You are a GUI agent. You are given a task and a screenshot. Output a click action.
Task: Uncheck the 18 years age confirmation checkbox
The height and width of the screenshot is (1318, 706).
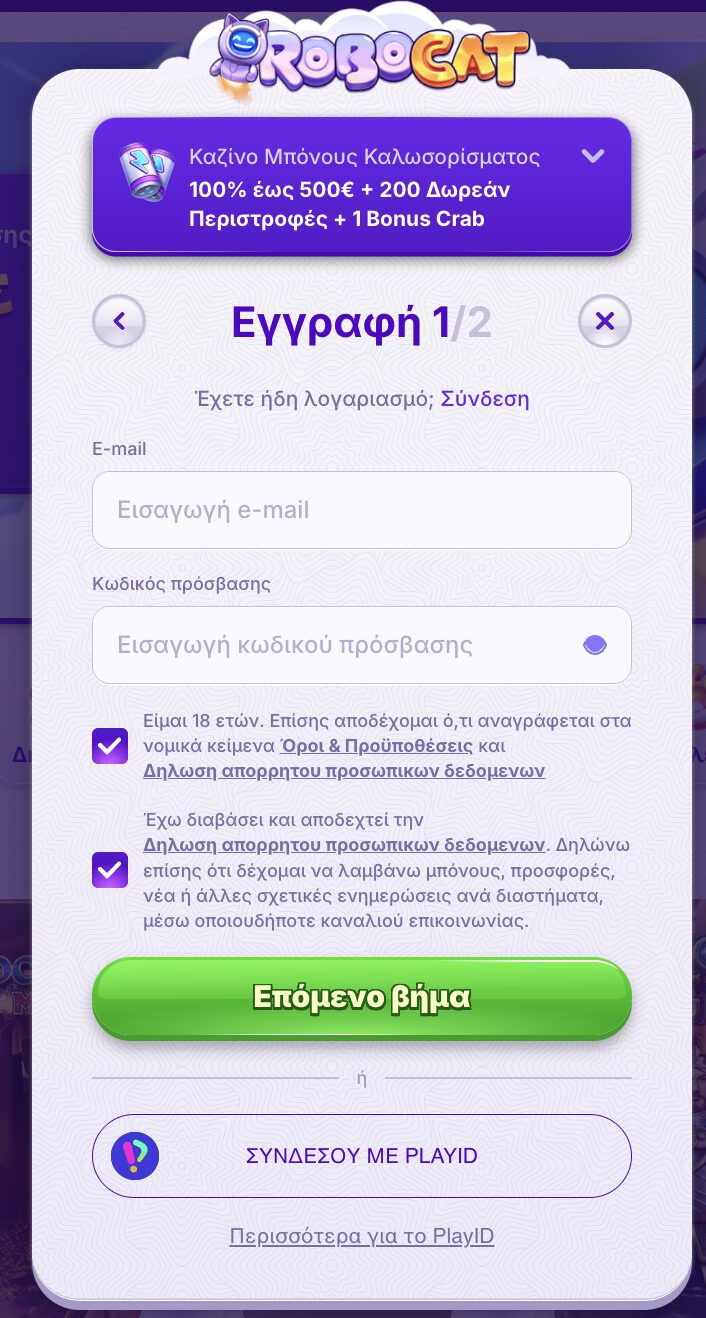click(x=110, y=746)
